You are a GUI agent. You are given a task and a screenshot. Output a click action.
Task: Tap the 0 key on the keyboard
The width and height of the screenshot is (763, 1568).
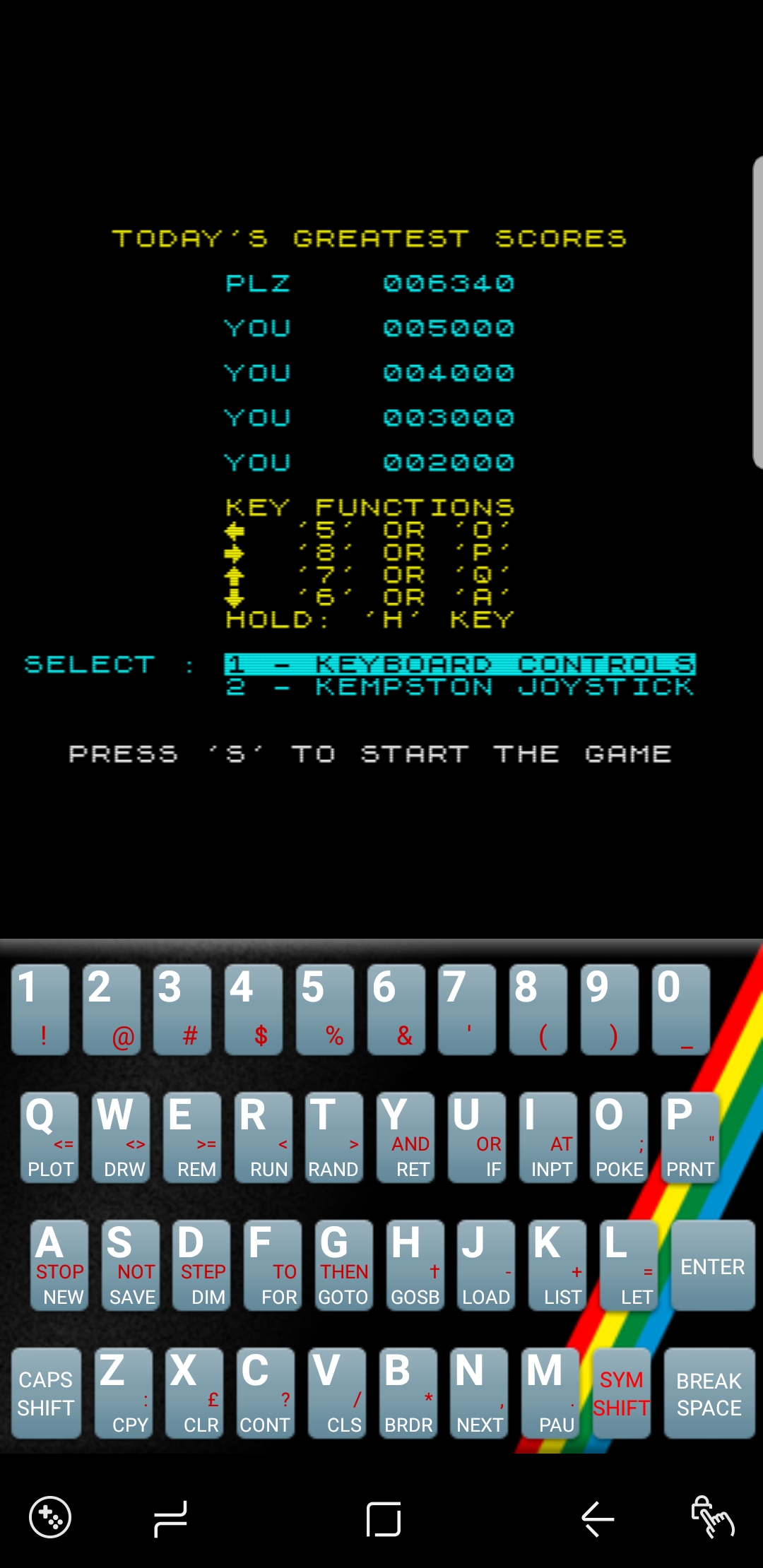click(680, 1009)
